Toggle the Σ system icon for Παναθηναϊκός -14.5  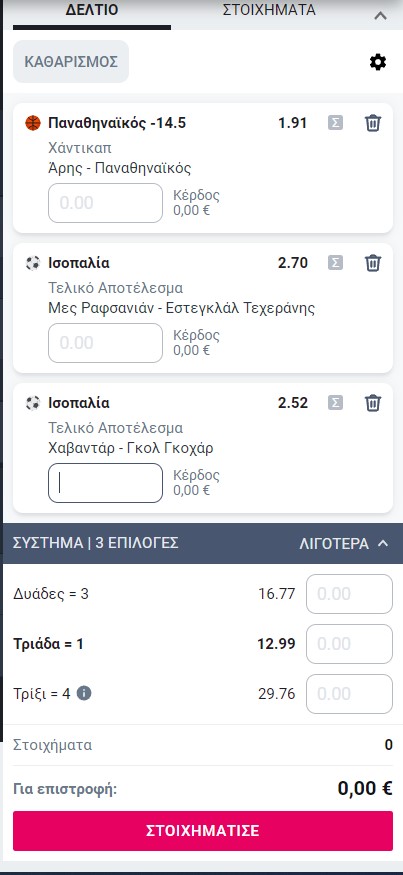tap(335, 123)
